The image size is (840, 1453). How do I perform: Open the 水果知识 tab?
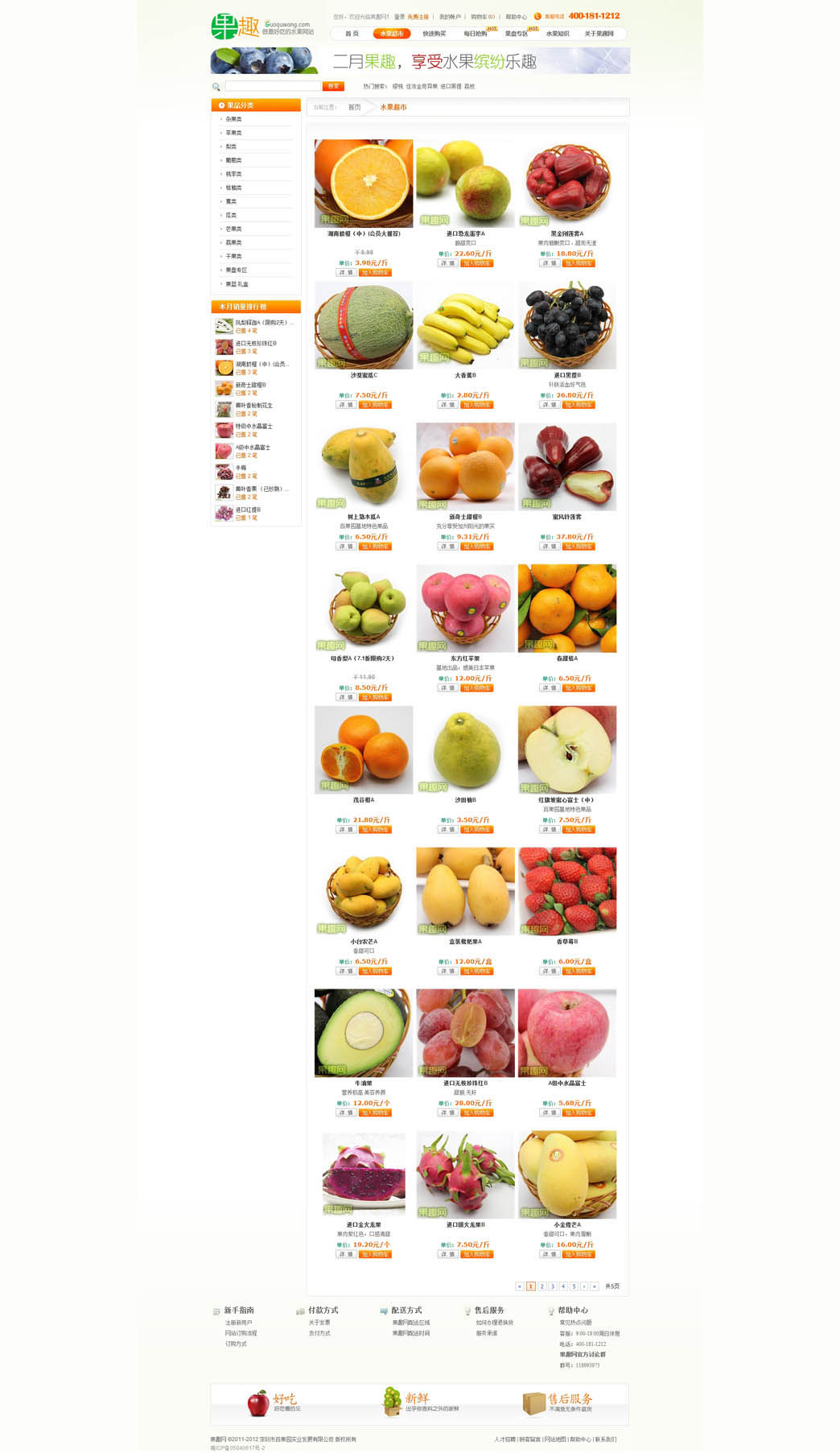pos(557,34)
